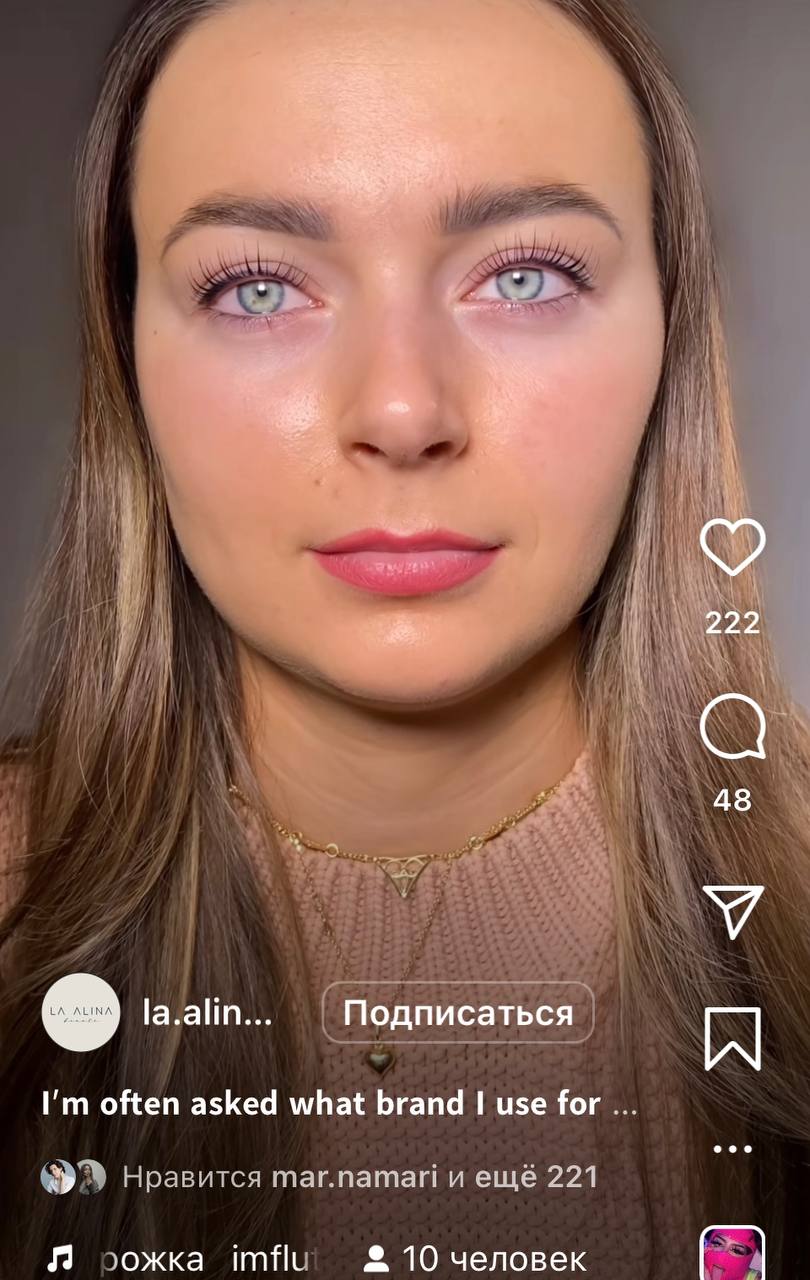Open the comments on this reel

pos(732,726)
